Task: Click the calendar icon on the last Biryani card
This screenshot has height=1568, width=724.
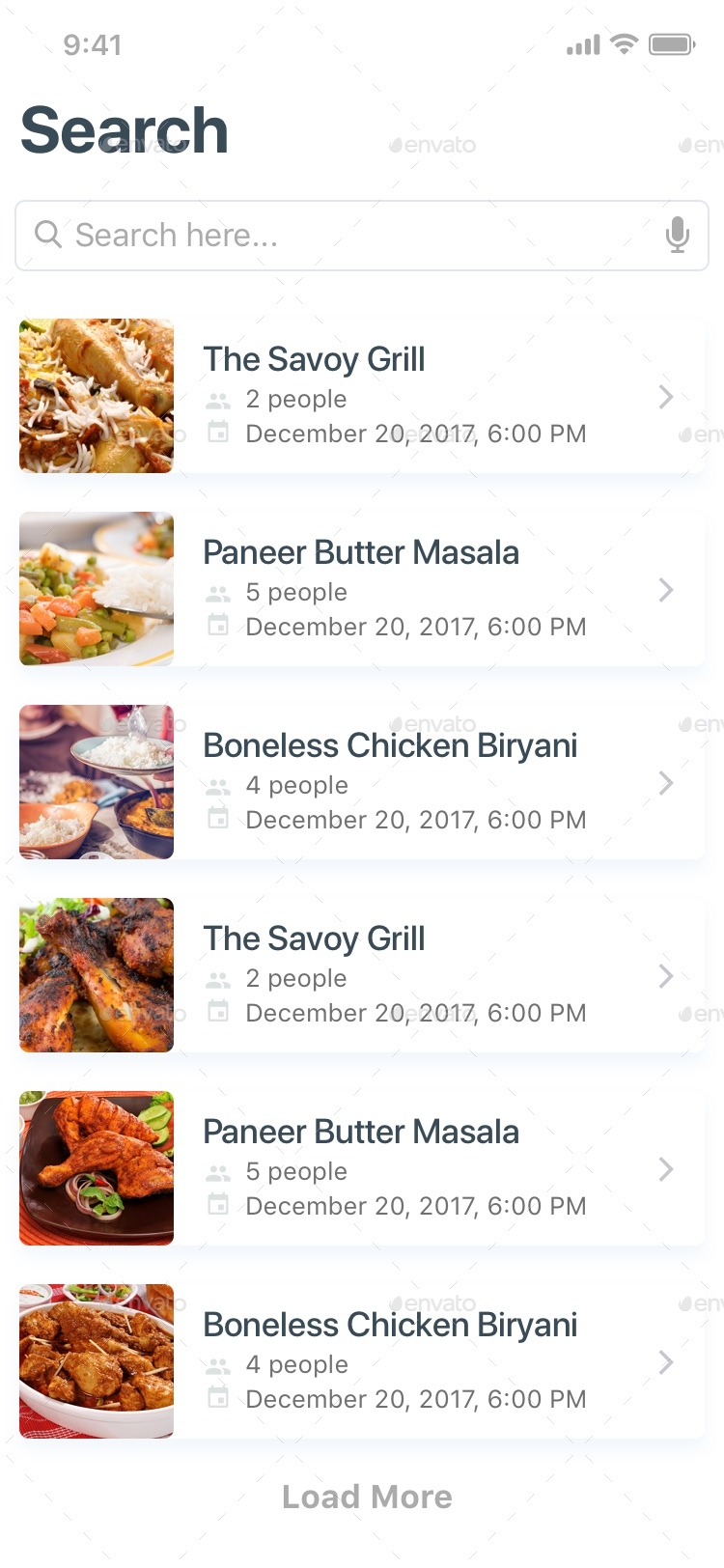Action: pos(217,1399)
